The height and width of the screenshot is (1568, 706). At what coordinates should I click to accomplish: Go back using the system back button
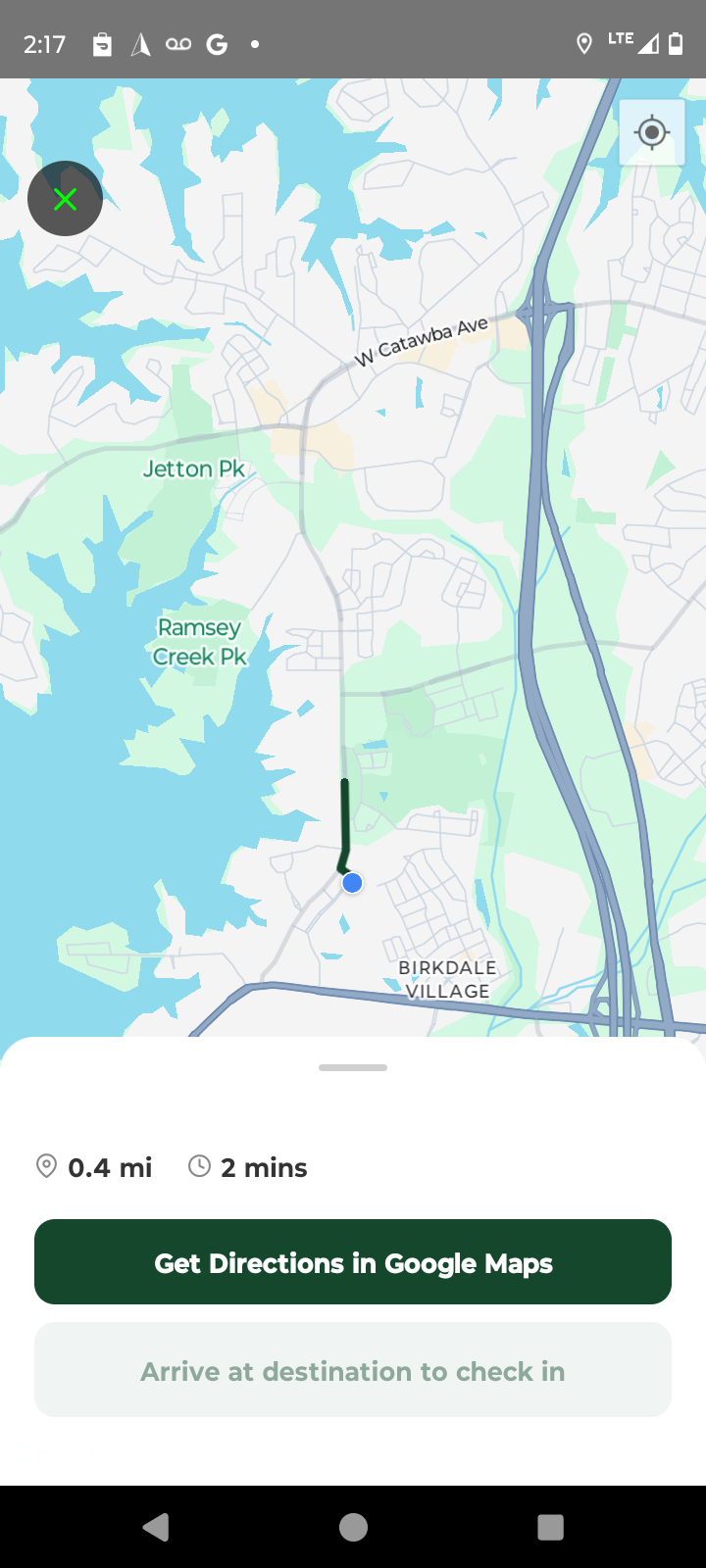[156, 1527]
